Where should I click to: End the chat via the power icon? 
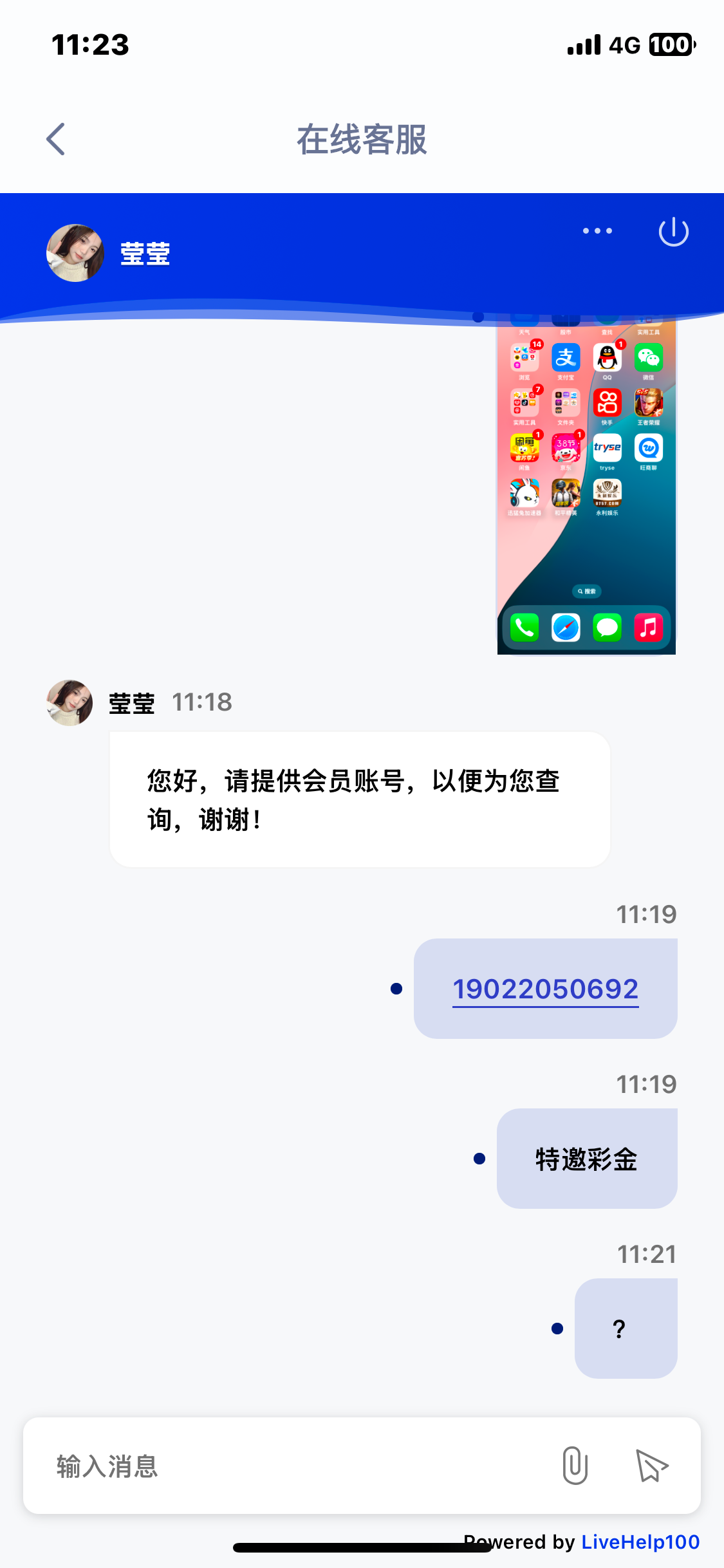pyautogui.click(x=673, y=232)
